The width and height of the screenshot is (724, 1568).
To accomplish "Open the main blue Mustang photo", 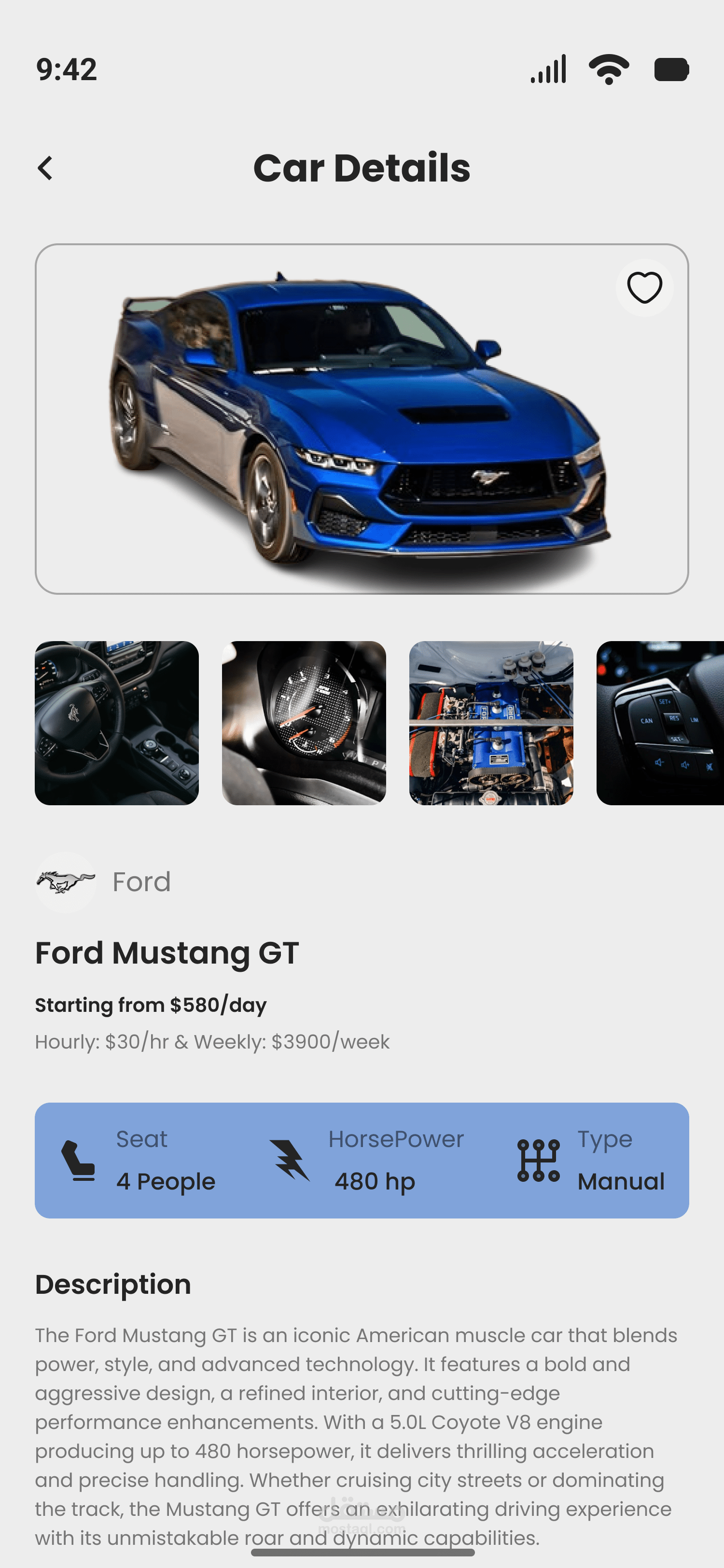I will [362, 419].
